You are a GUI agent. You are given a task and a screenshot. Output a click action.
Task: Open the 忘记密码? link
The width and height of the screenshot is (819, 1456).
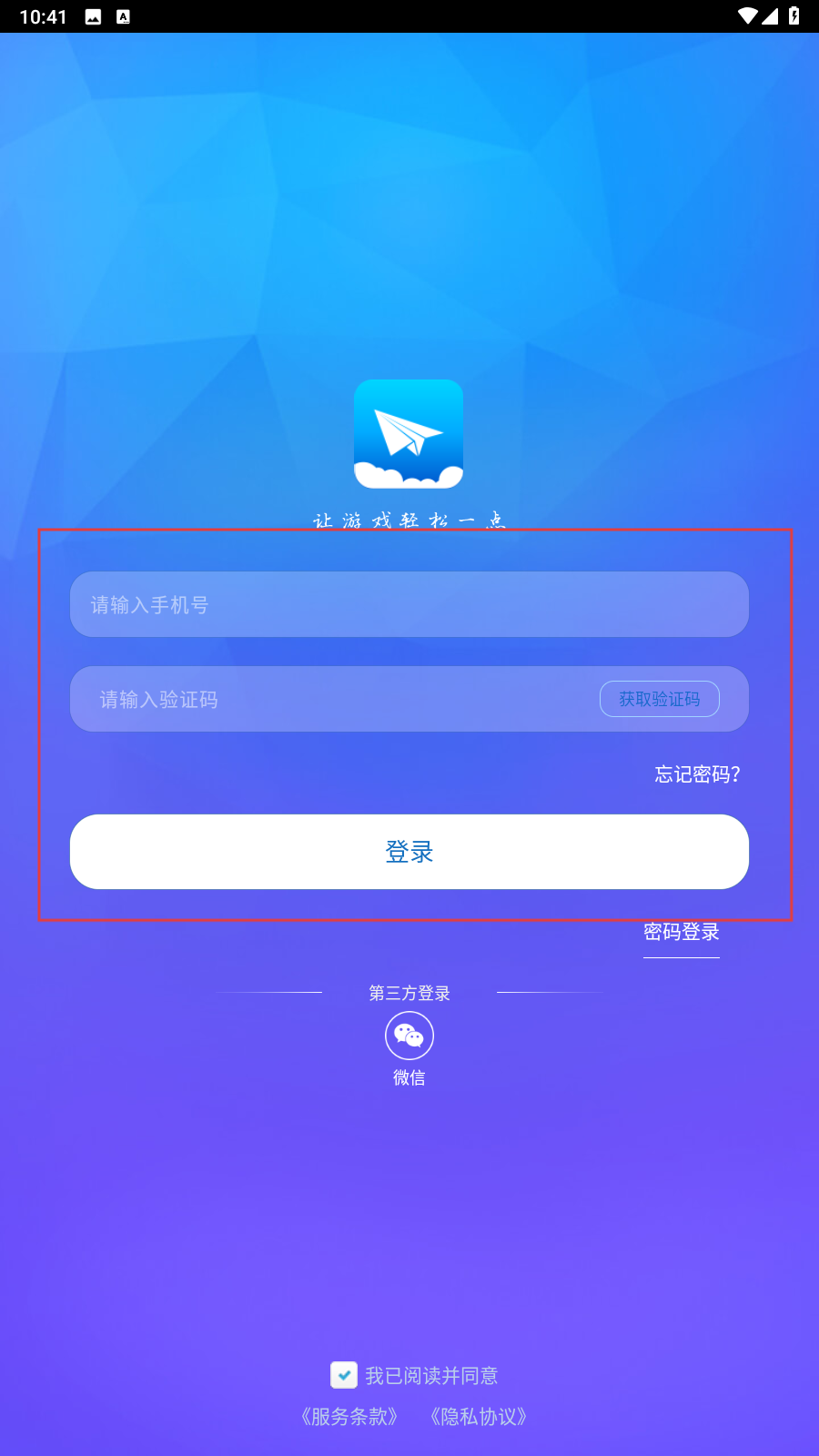[x=697, y=774]
